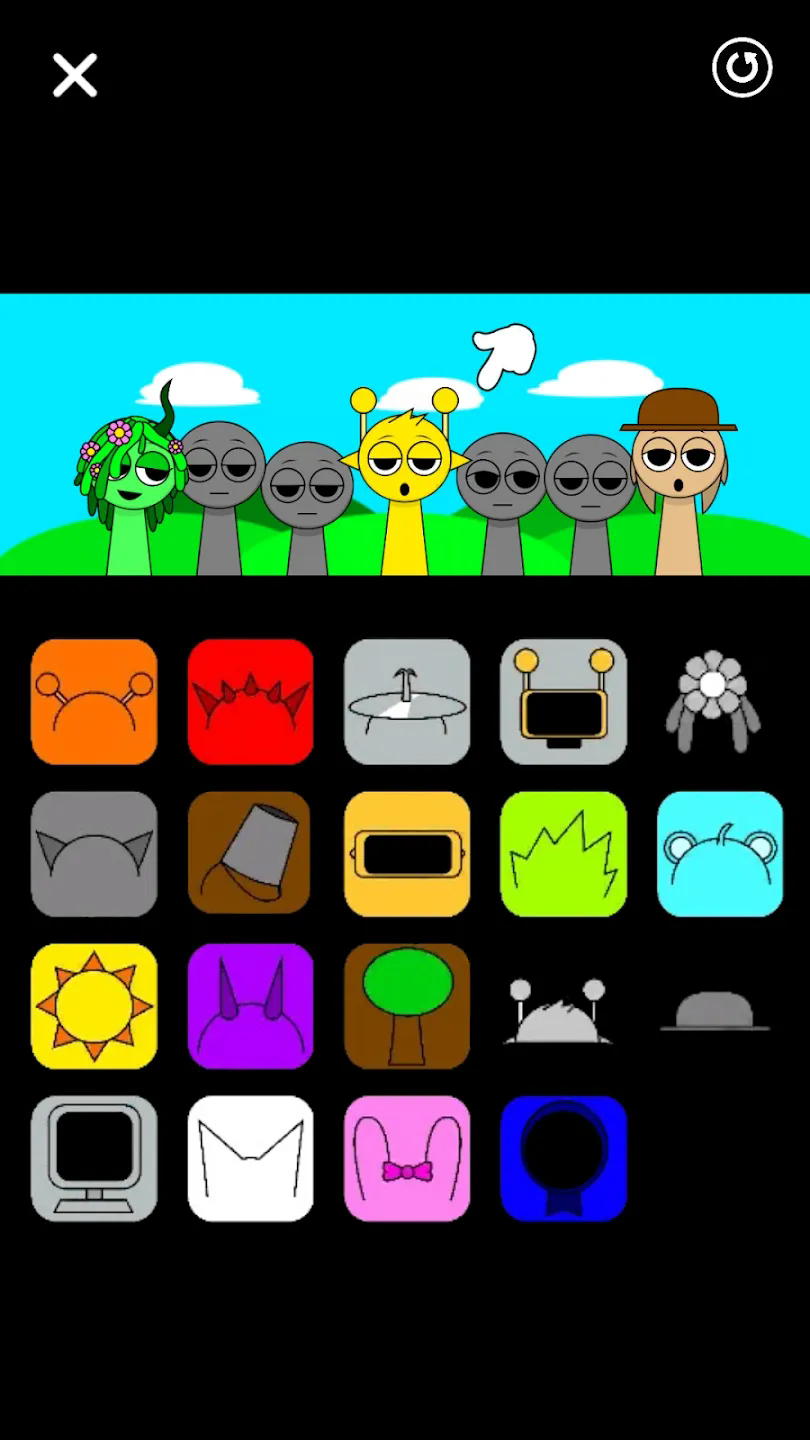Pick the yellow-orange visor goggles tile
The width and height of the screenshot is (810, 1440).
407,854
